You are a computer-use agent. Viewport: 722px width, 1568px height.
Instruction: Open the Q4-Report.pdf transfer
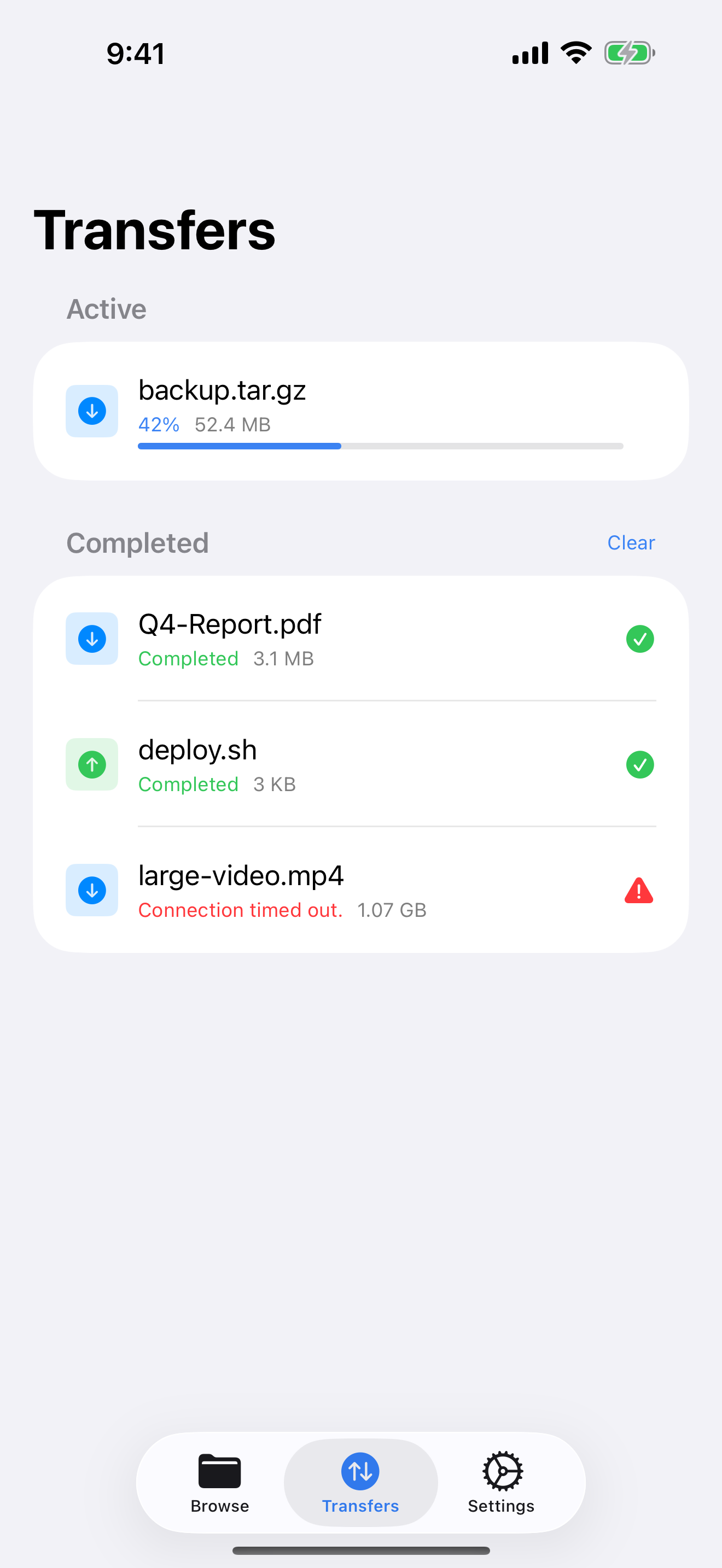[360, 639]
